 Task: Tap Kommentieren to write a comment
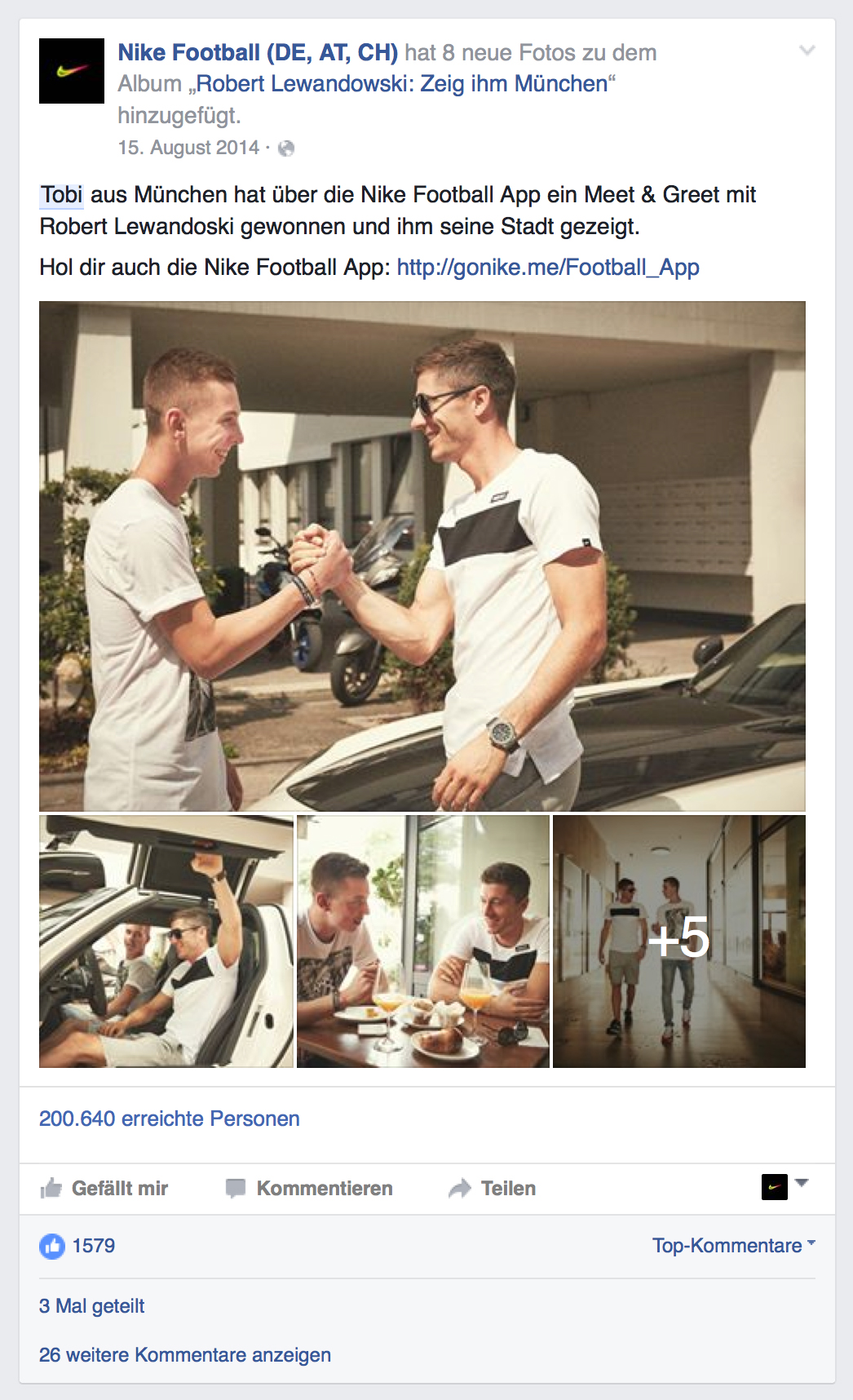click(309, 1189)
